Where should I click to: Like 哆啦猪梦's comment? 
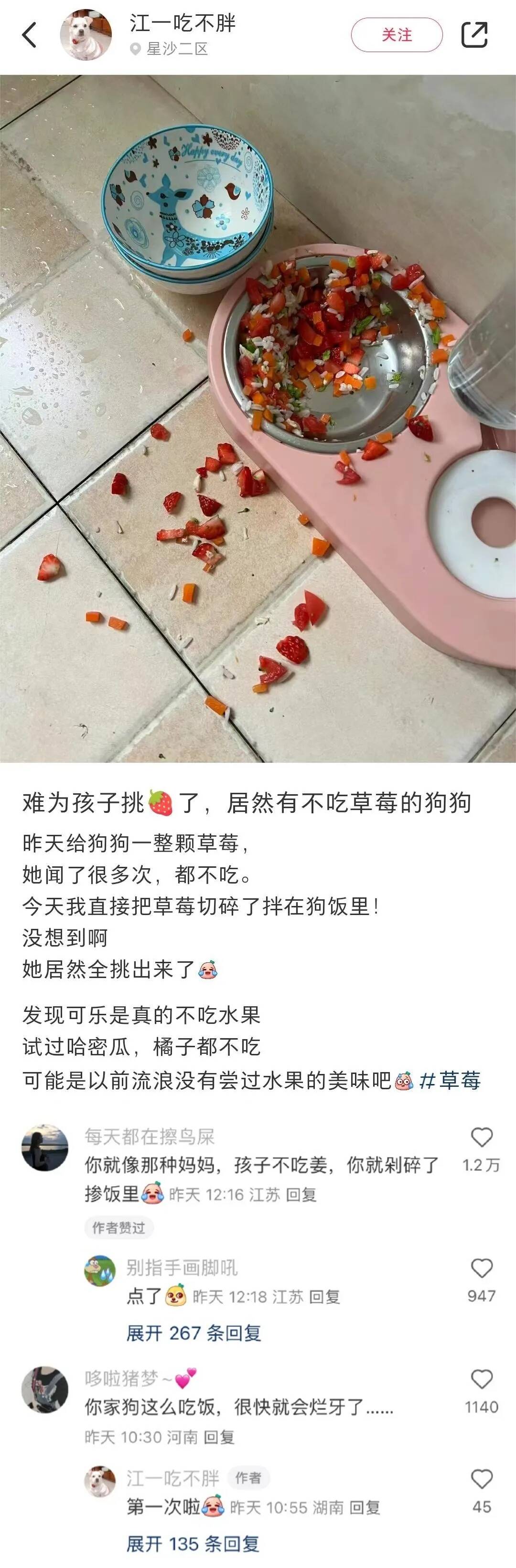481,1379
